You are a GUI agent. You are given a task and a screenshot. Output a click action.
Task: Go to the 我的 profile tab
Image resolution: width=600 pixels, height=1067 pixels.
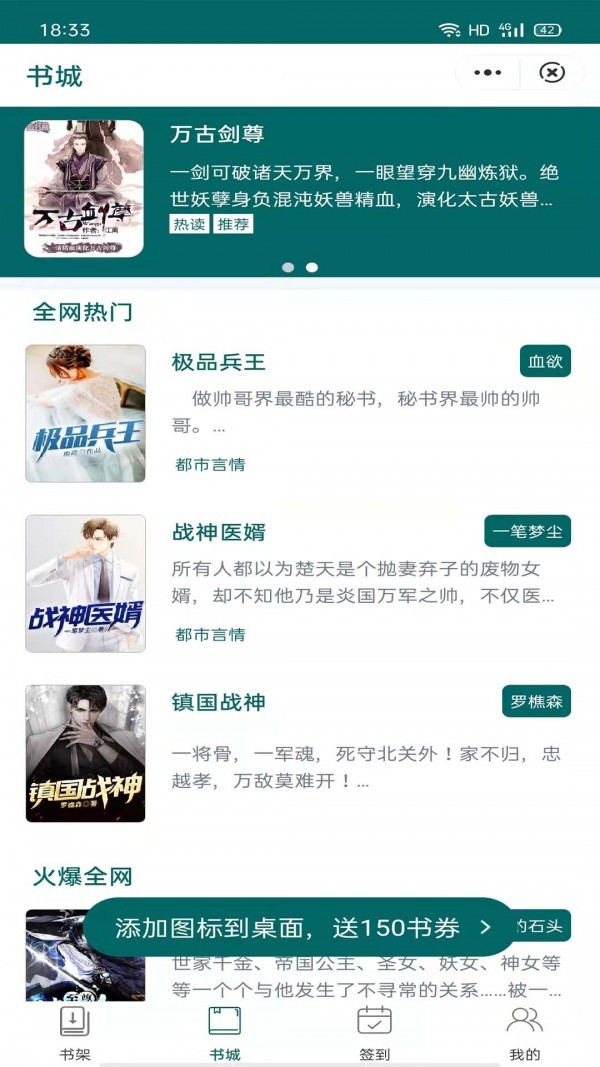click(524, 1032)
